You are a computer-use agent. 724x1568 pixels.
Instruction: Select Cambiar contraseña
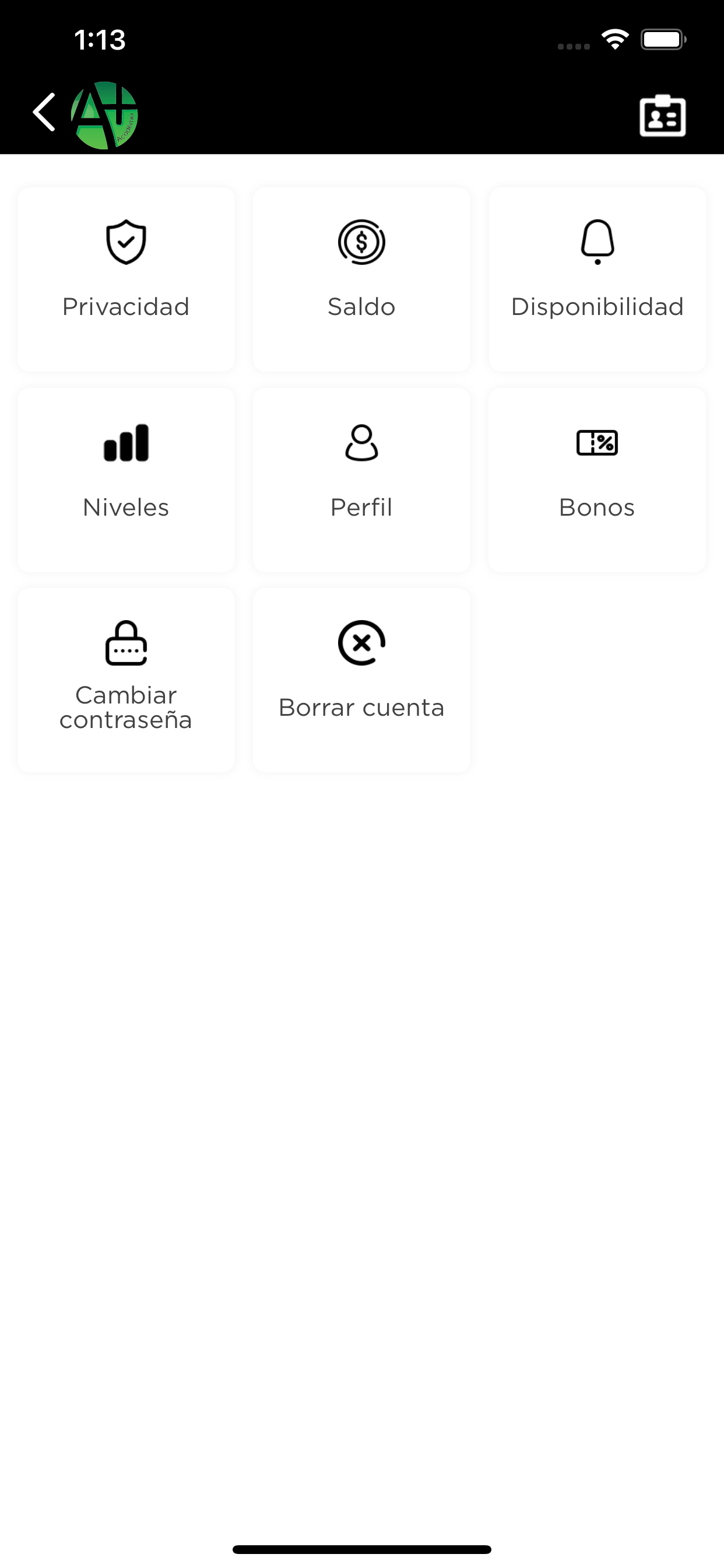126,680
